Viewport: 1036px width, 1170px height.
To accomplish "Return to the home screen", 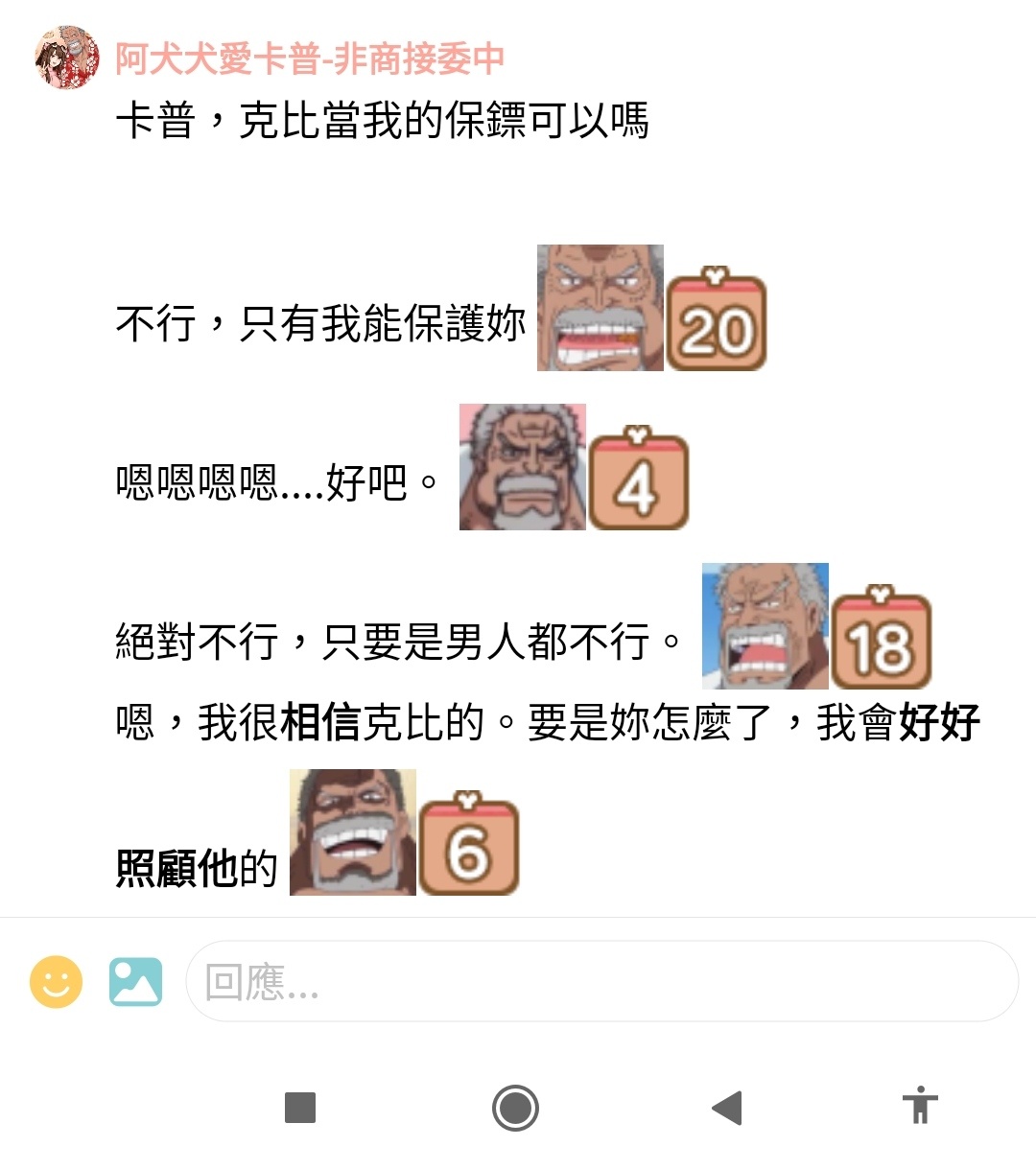I will pos(515,1108).
